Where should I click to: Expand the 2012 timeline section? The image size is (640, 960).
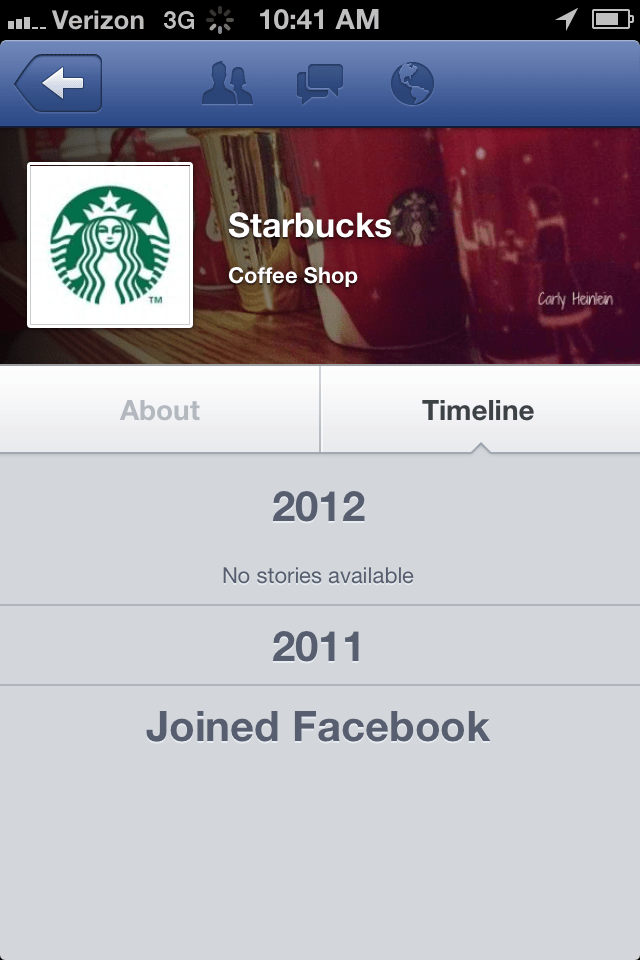coord(319,507)
